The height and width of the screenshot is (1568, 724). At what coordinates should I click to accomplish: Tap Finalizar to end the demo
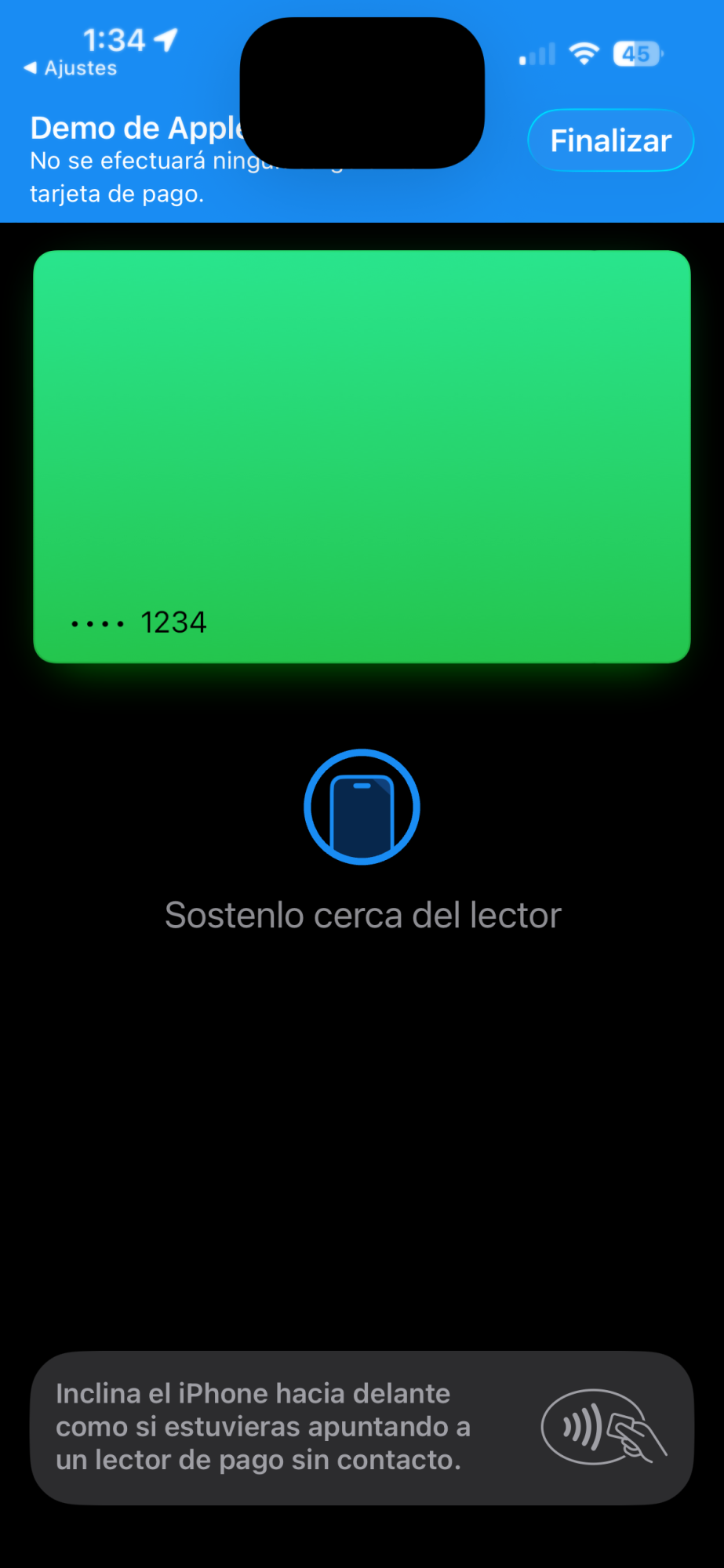(610, 141)
